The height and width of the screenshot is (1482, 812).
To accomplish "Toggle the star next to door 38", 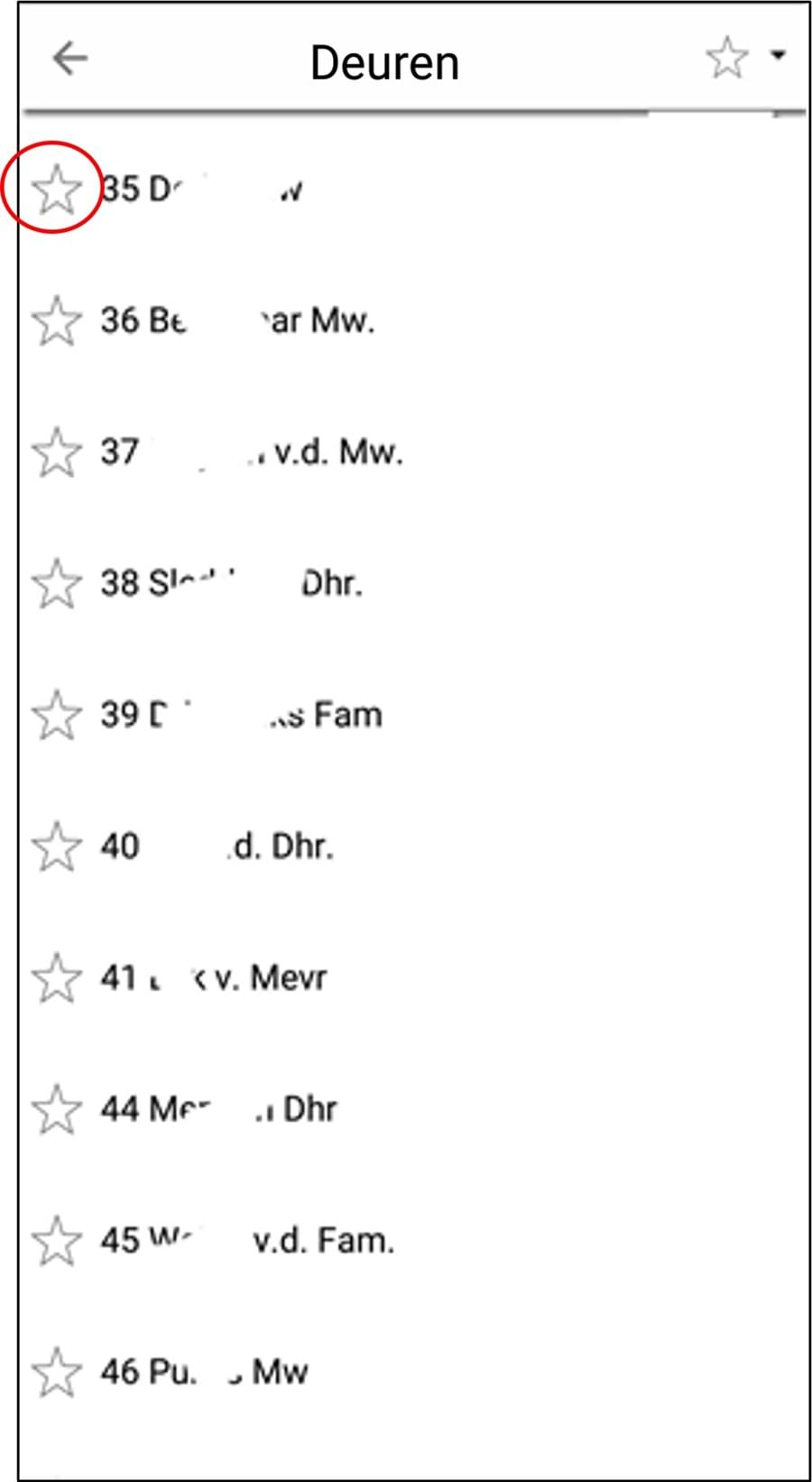I will (56, 584).
